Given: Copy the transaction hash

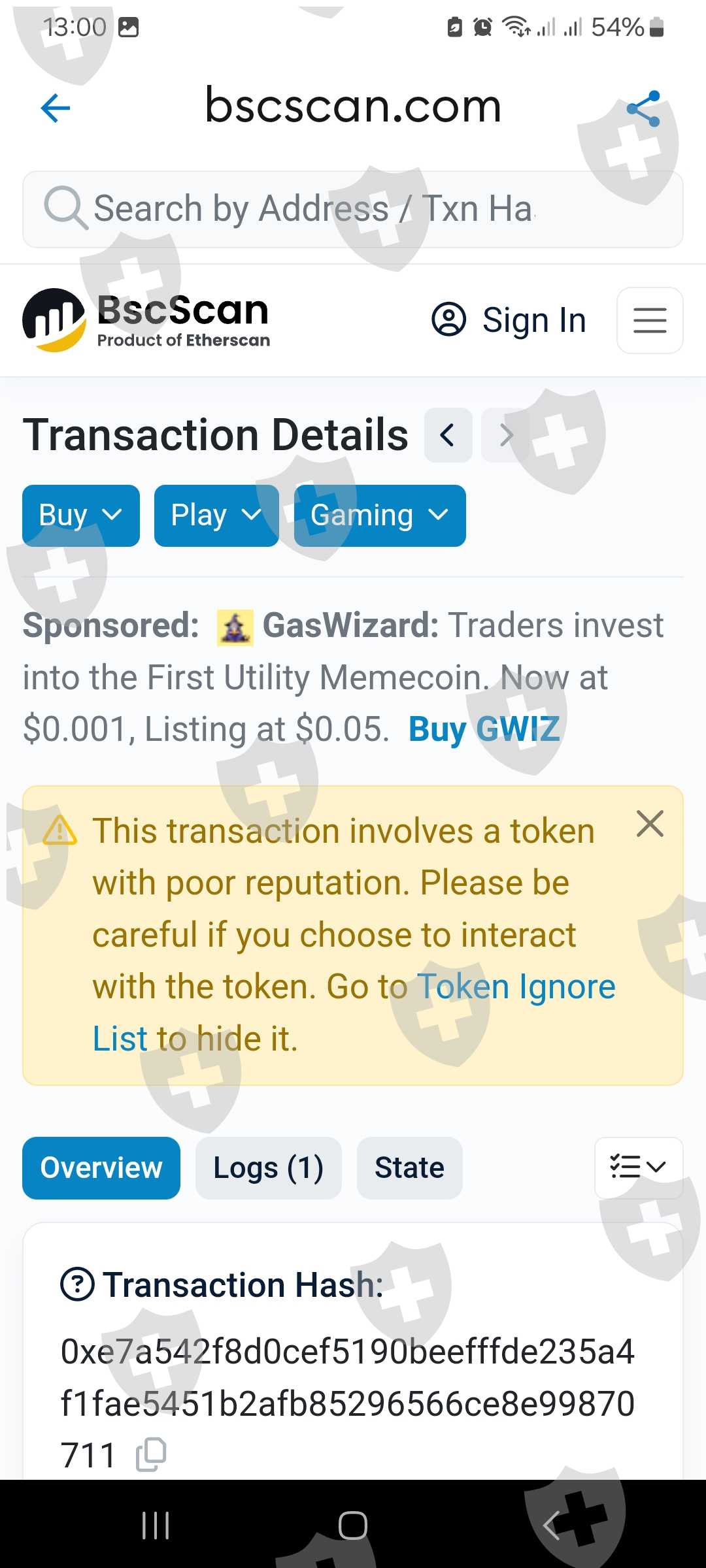Looking at the screenshot, I should click(151, 1454).
